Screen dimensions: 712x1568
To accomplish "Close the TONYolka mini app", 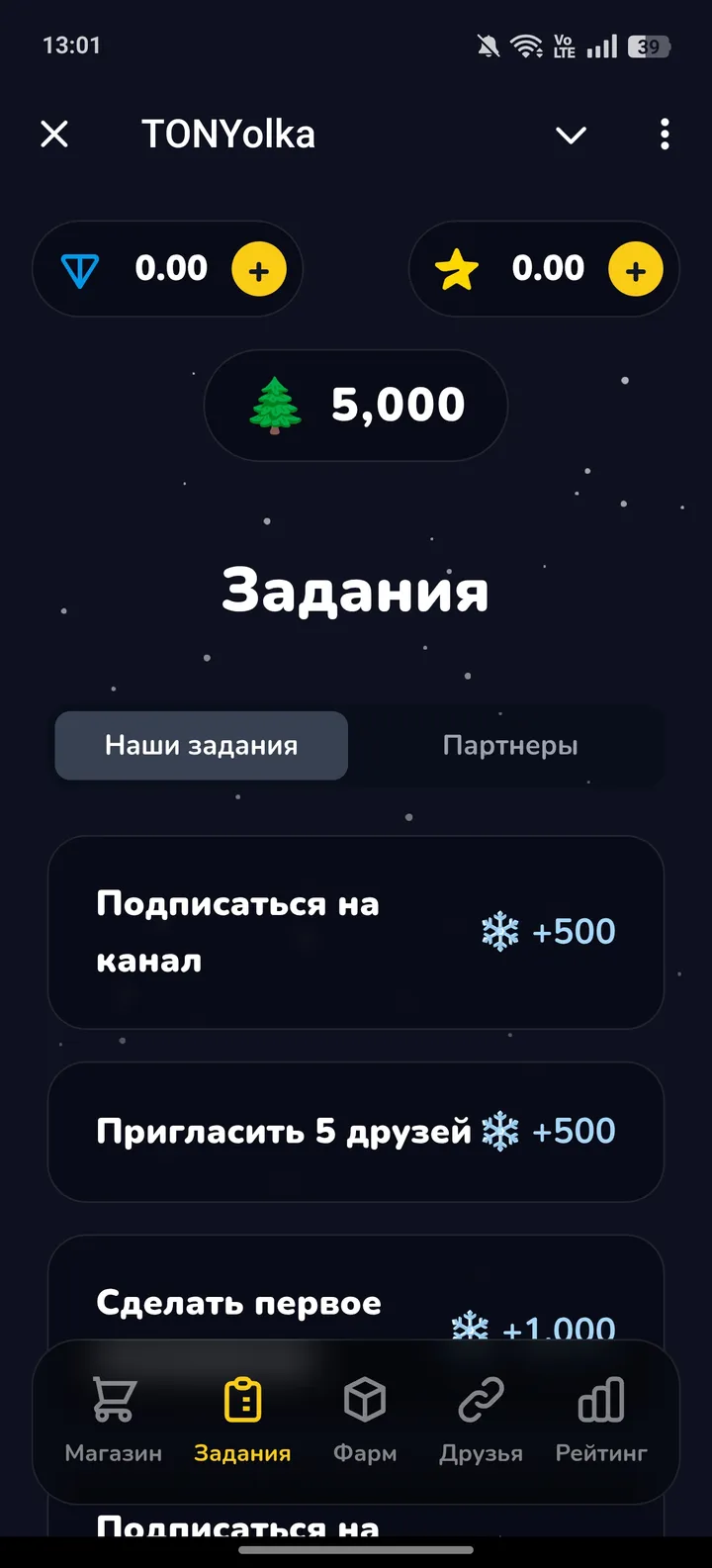I will tap(54, 134).
